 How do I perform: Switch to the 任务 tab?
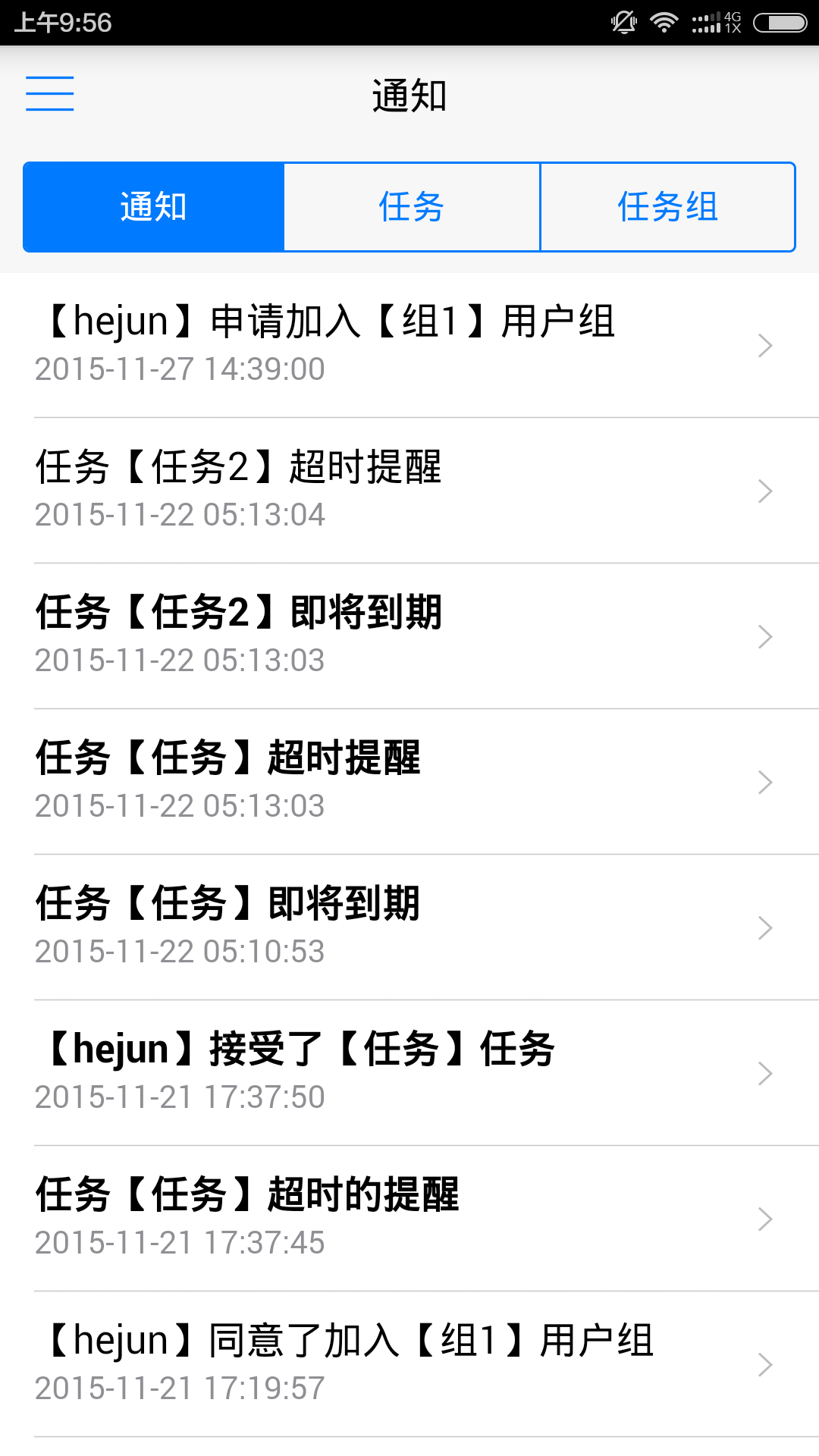tap(411, 206)
